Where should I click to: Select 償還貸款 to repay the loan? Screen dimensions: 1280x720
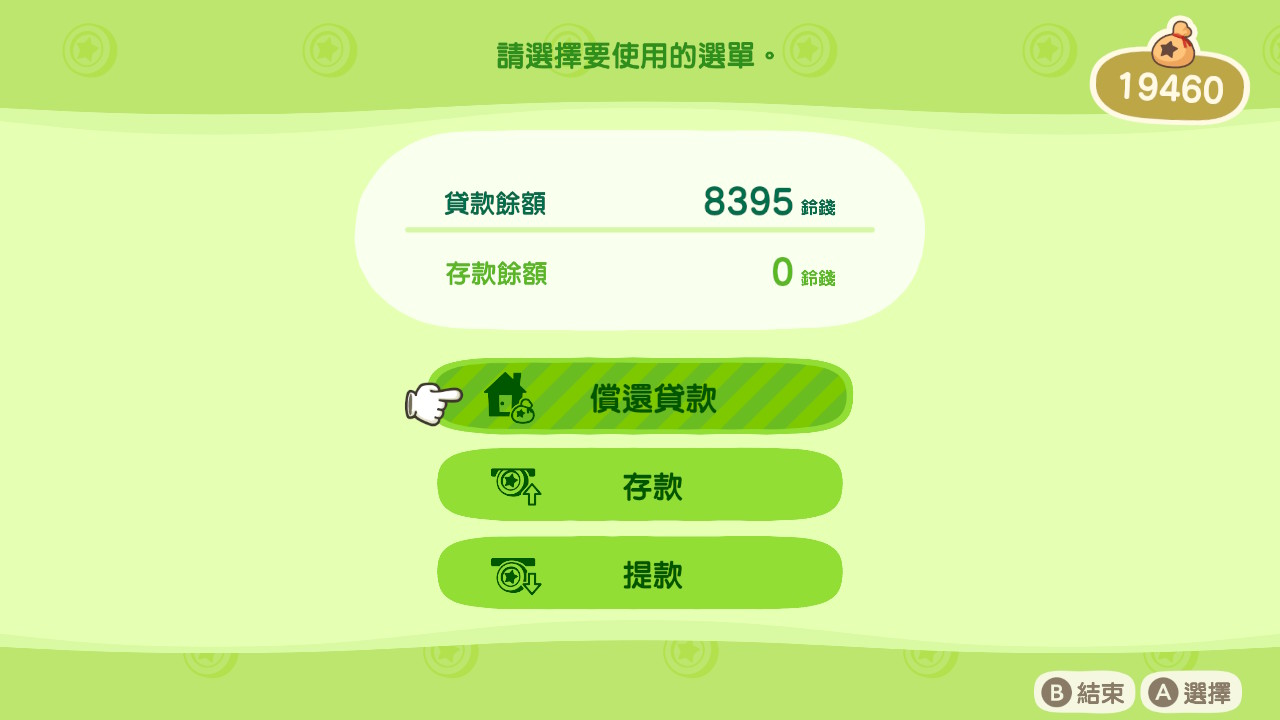click(x=640, y=397)
